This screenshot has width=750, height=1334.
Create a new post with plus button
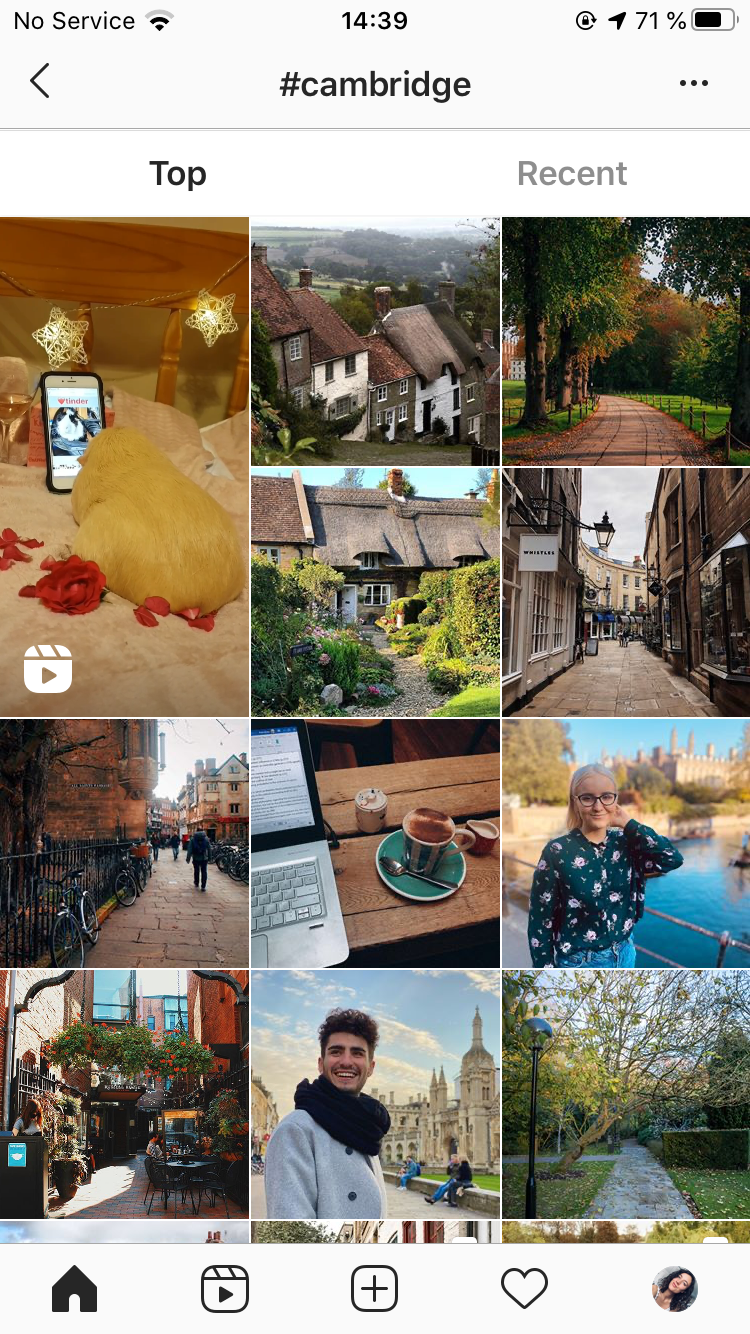375,1288
